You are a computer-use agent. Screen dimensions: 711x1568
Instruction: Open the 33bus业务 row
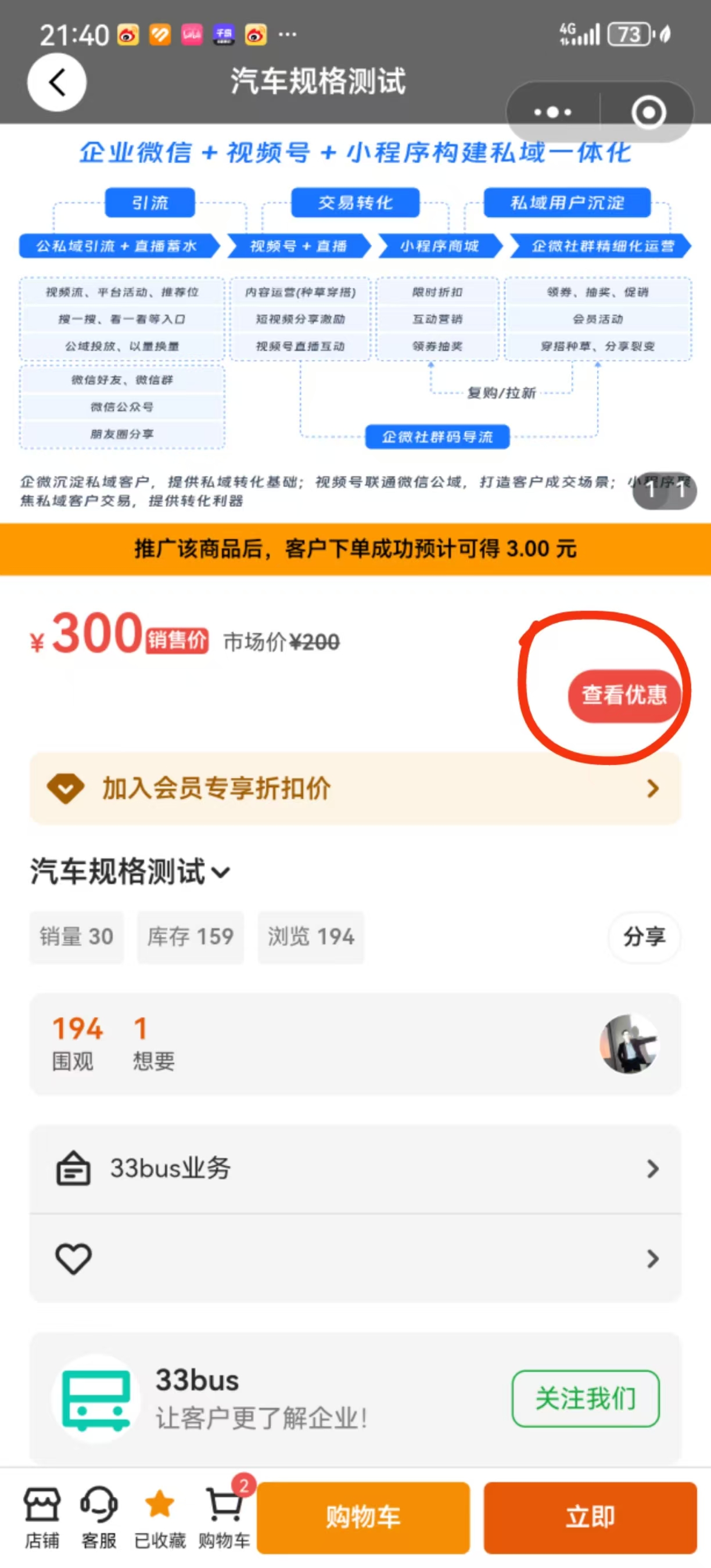point(354,1169)
